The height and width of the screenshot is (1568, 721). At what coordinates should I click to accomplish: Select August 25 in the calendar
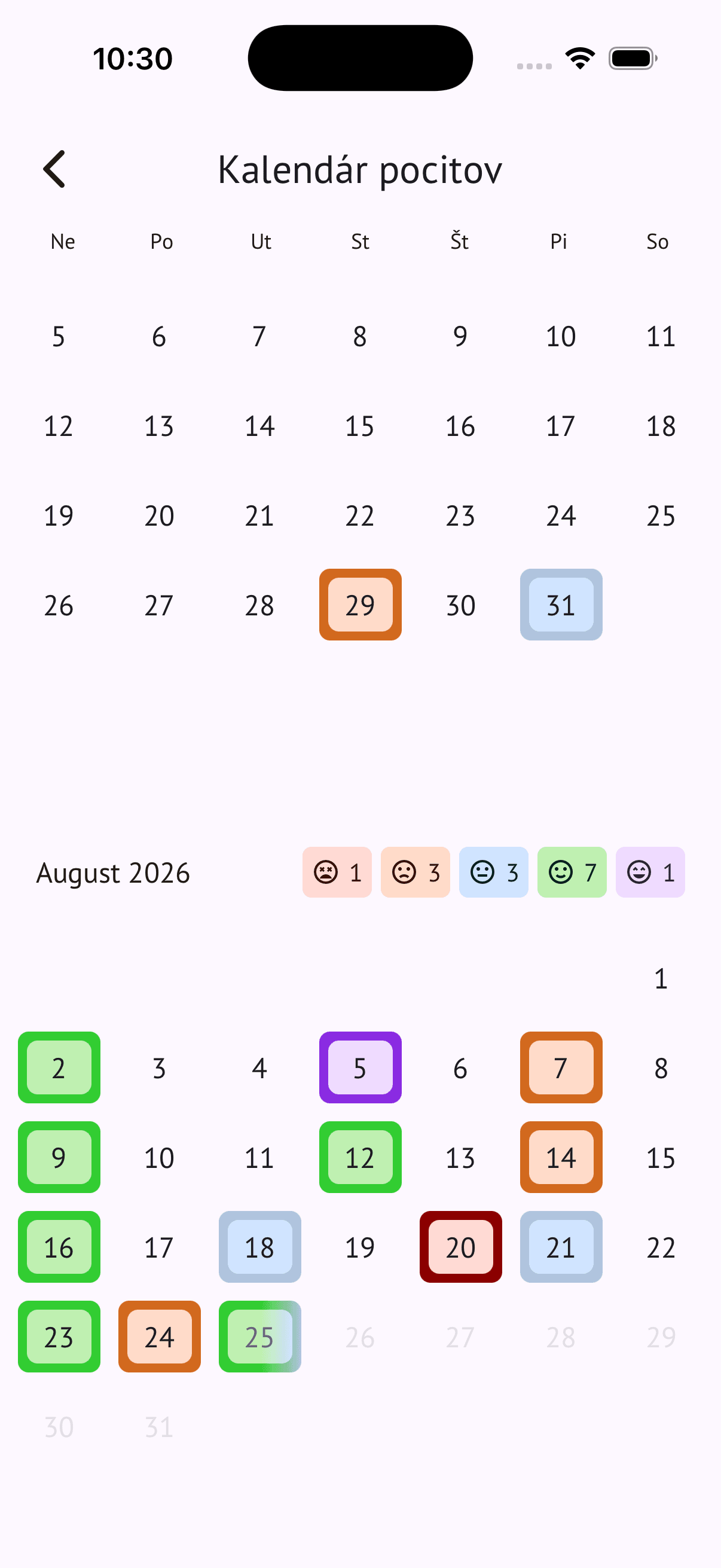pyautogui.click(x=260, y=1336)
